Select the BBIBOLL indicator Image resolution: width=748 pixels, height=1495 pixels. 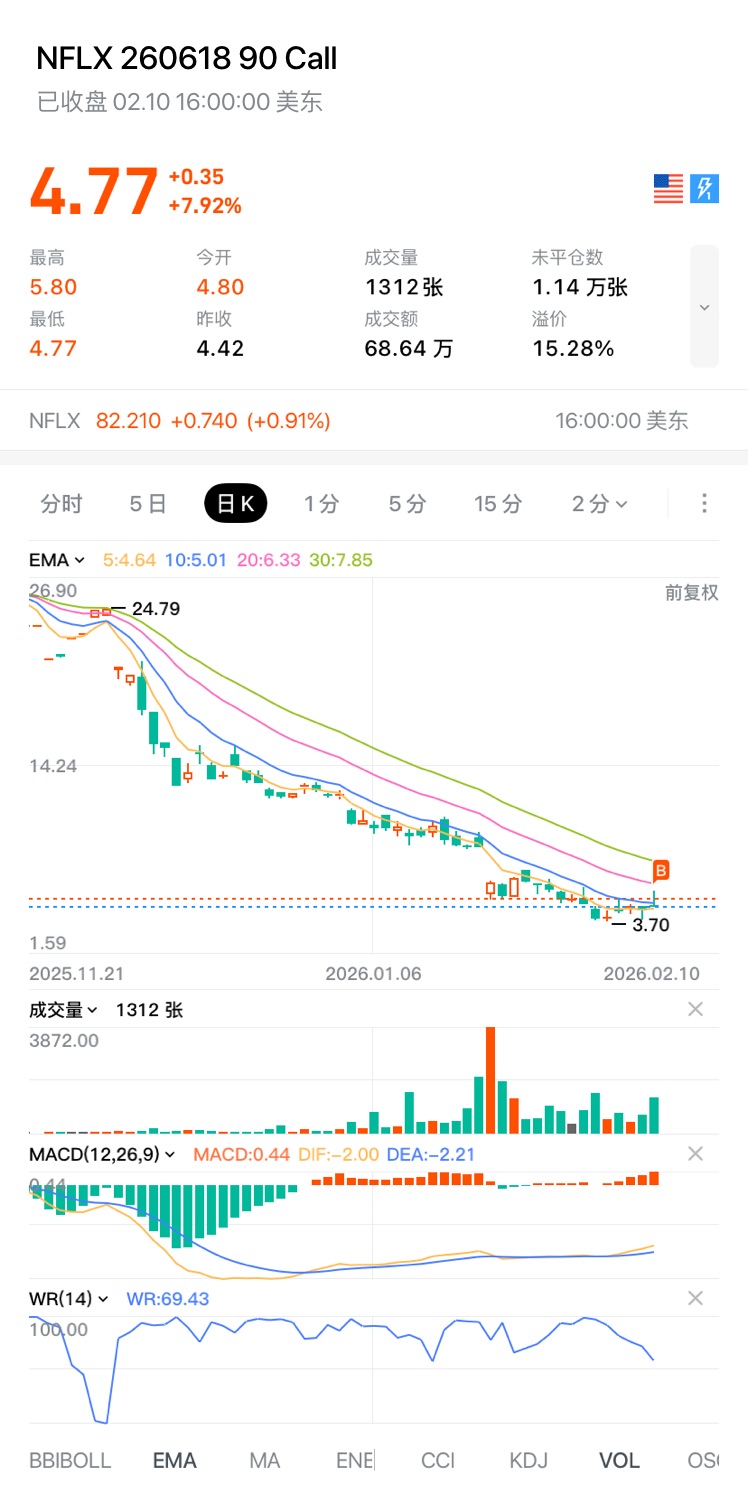pyautogui.click(x=70, y=1461)
